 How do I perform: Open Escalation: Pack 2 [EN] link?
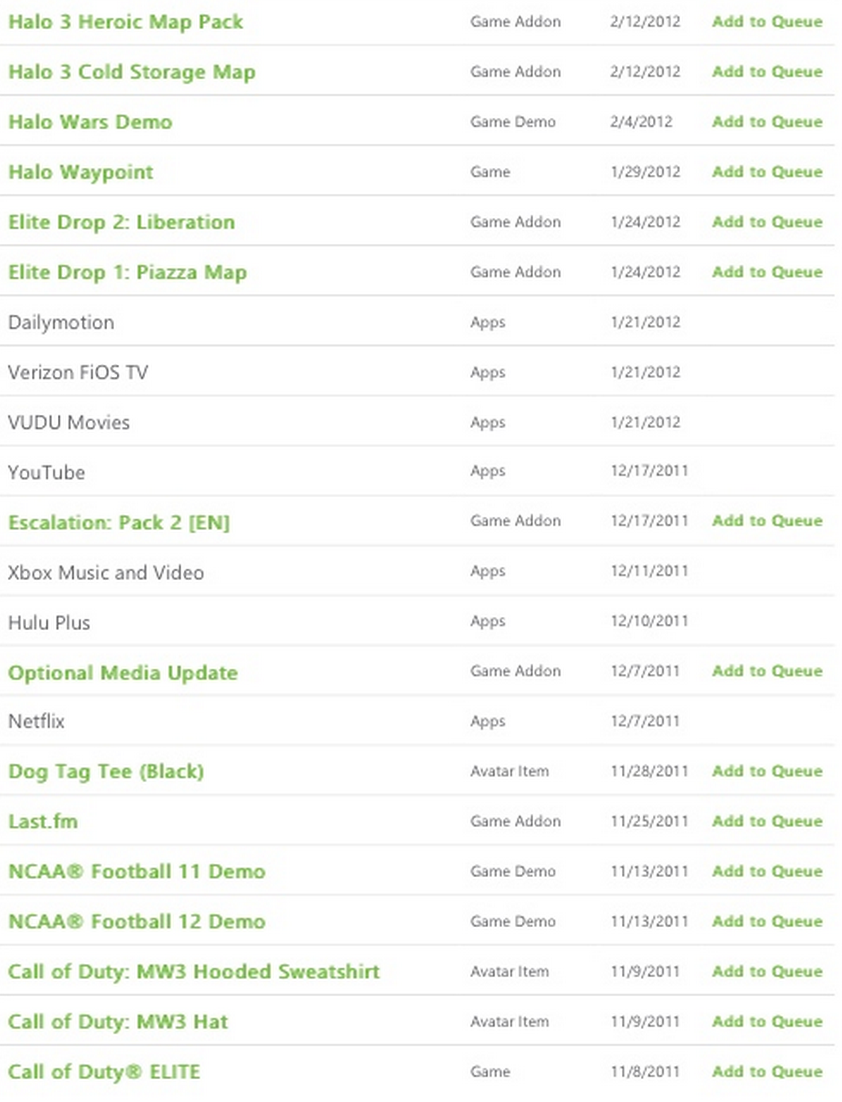click(x=119, y=522)
